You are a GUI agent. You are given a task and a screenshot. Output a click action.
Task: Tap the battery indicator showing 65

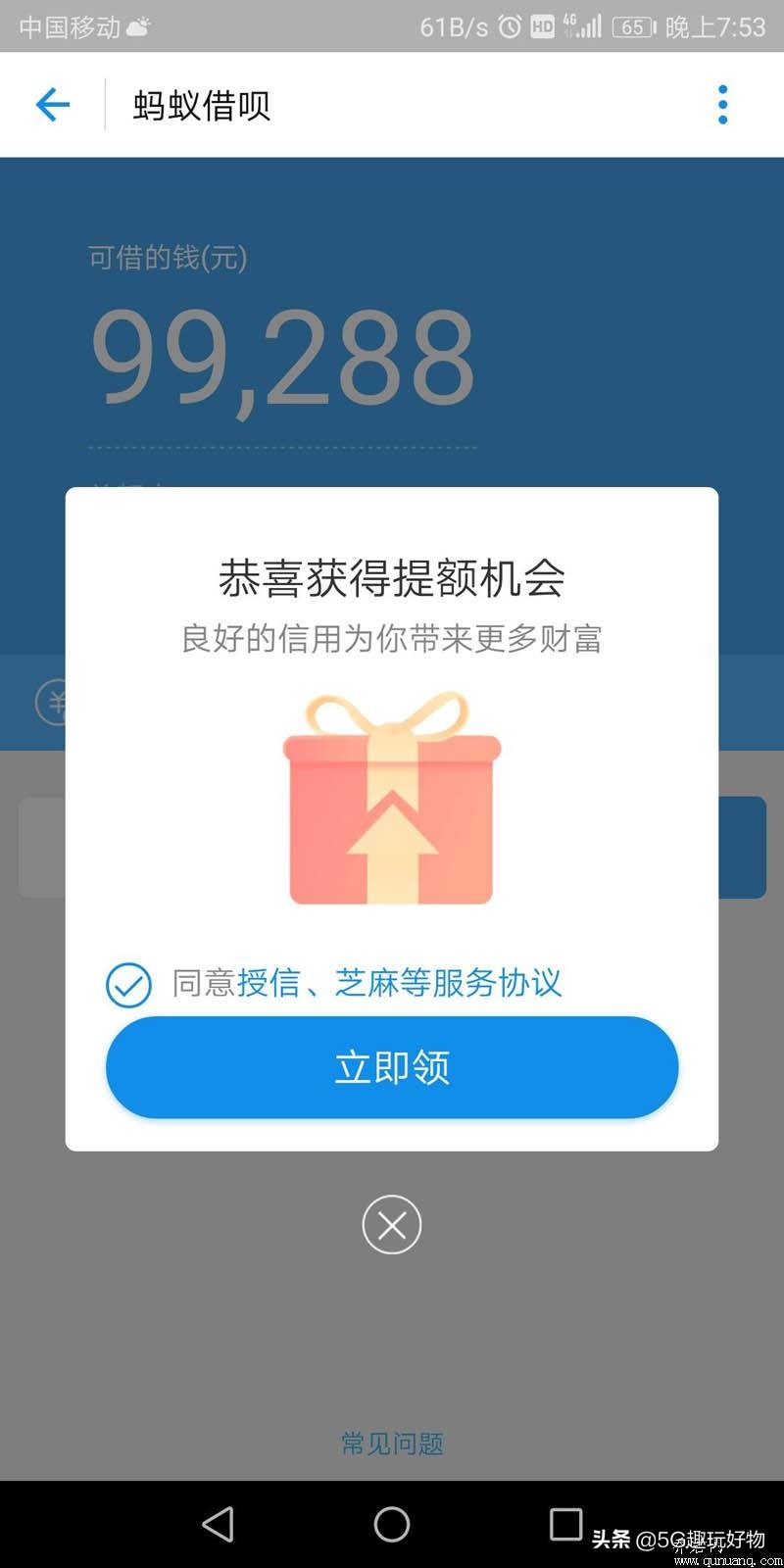coord(632,27)
